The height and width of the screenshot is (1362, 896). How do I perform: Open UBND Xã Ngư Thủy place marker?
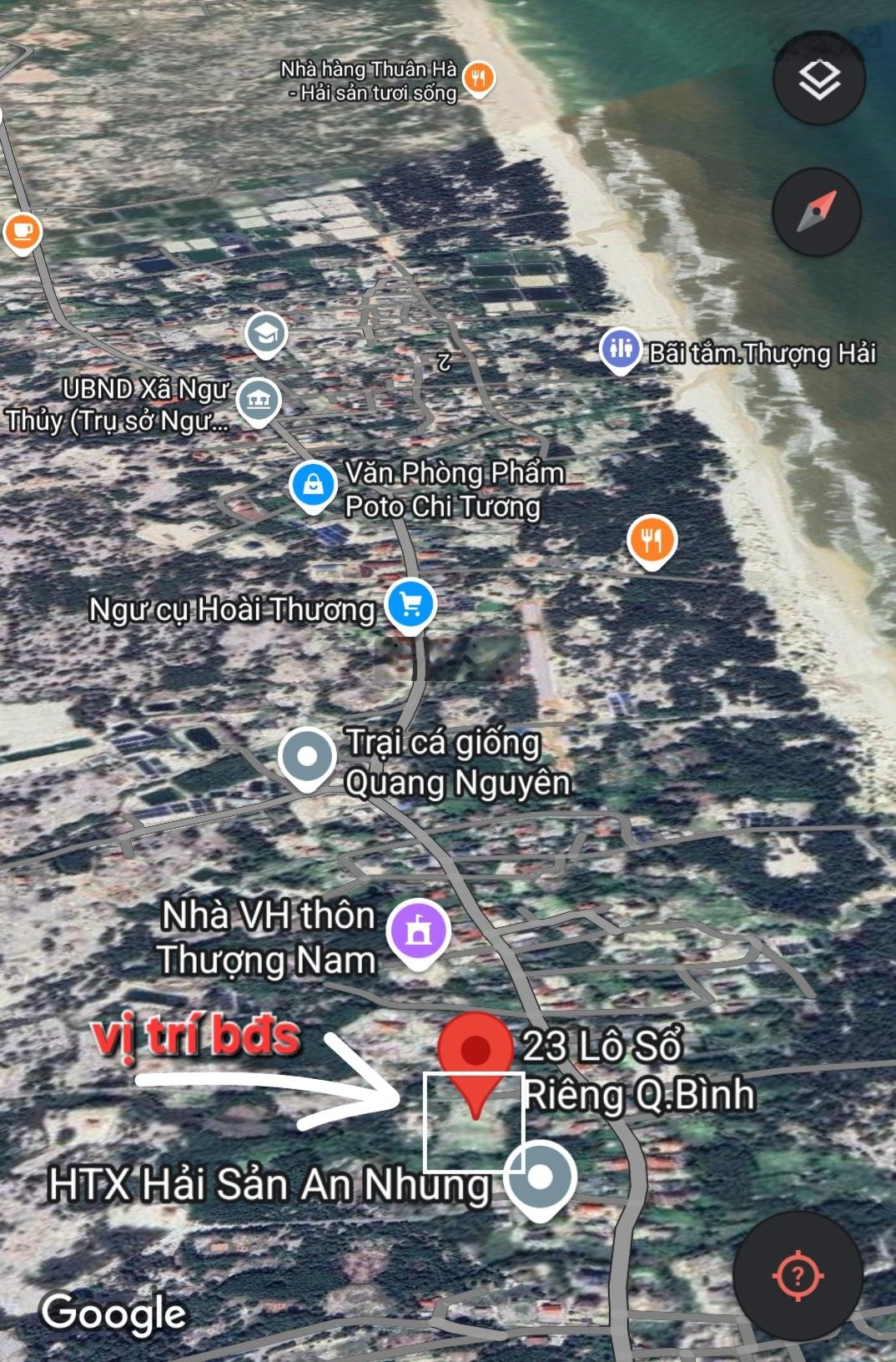pyautogui.click(x=258, y=401)
